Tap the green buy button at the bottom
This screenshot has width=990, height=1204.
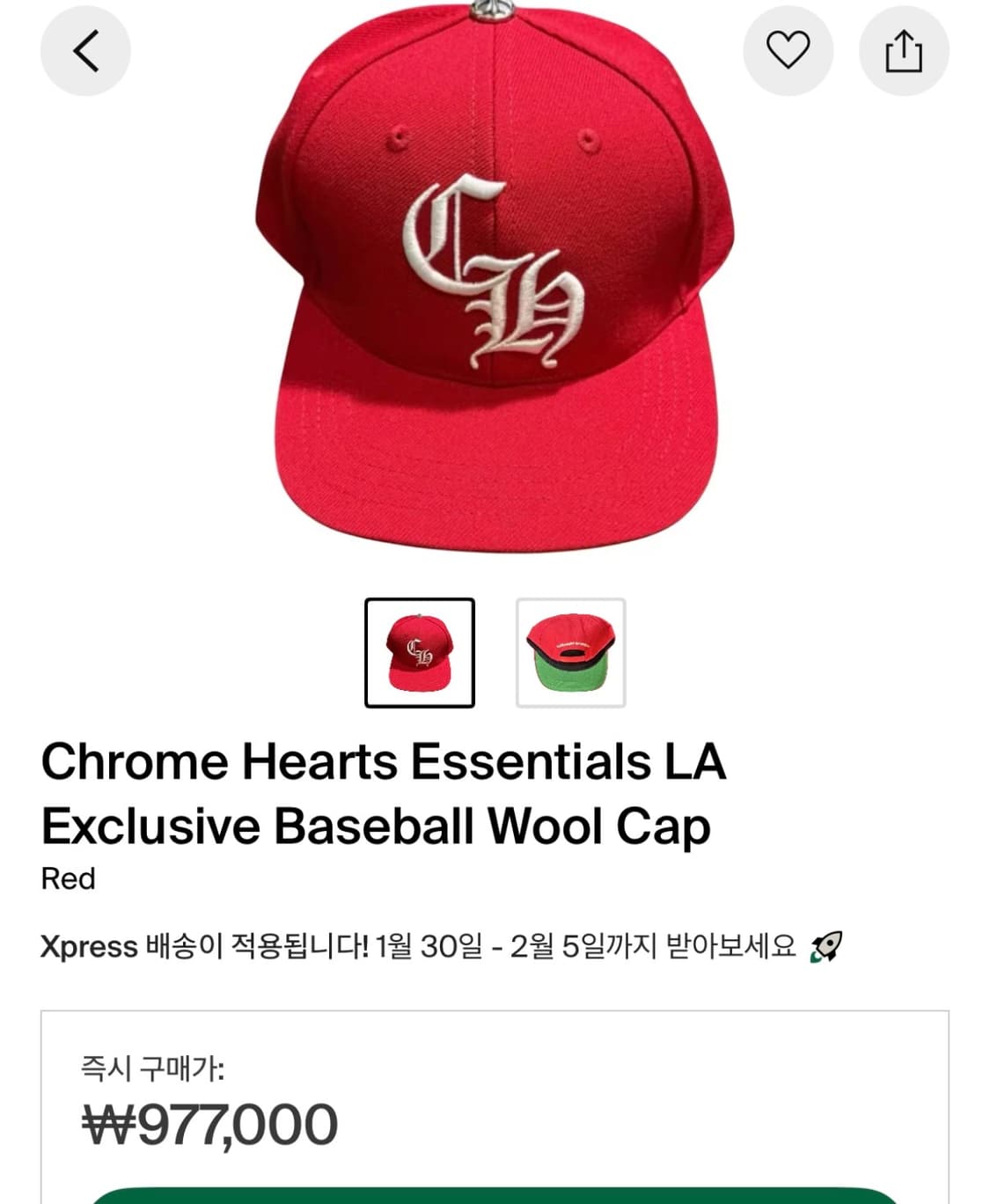pos(495,1197)
